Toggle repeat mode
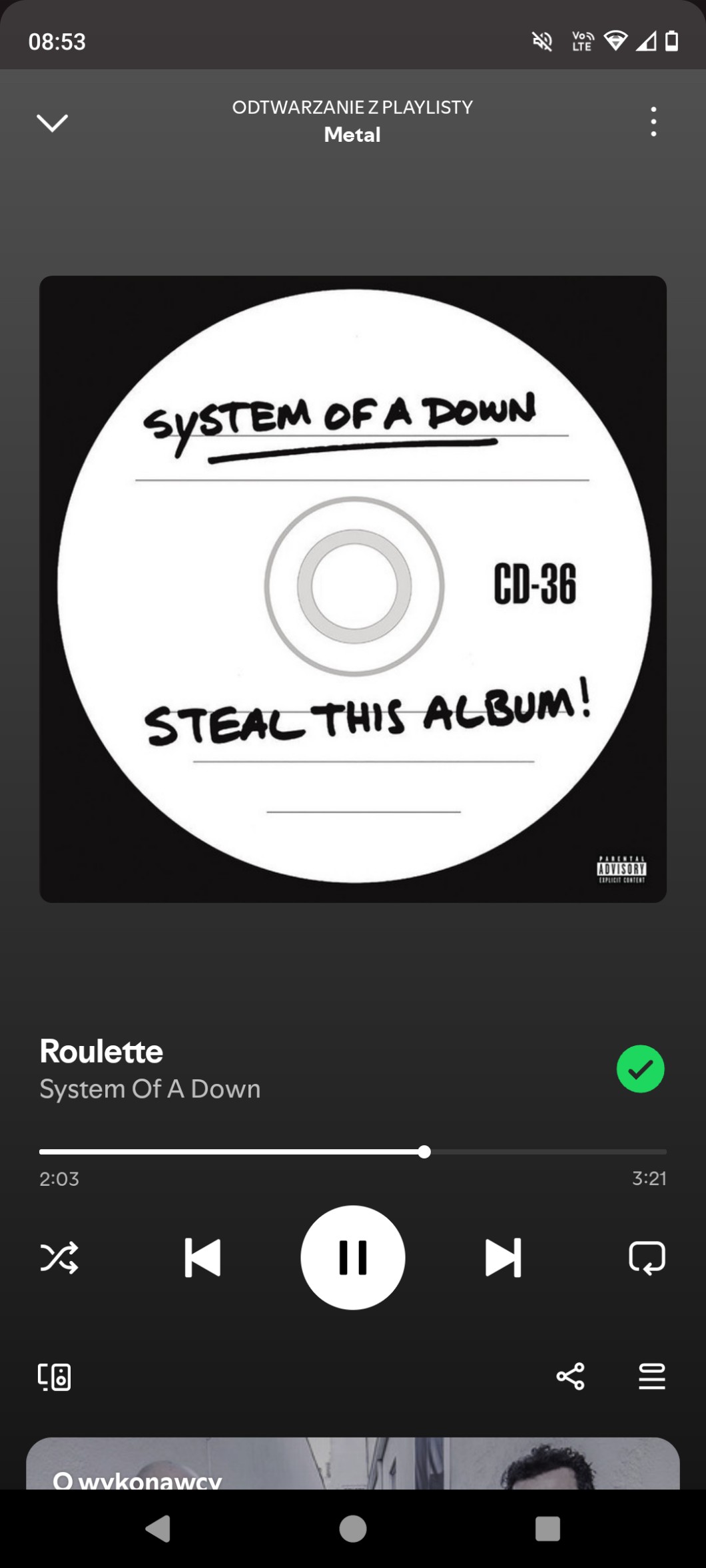 [x=647, y=1258]
